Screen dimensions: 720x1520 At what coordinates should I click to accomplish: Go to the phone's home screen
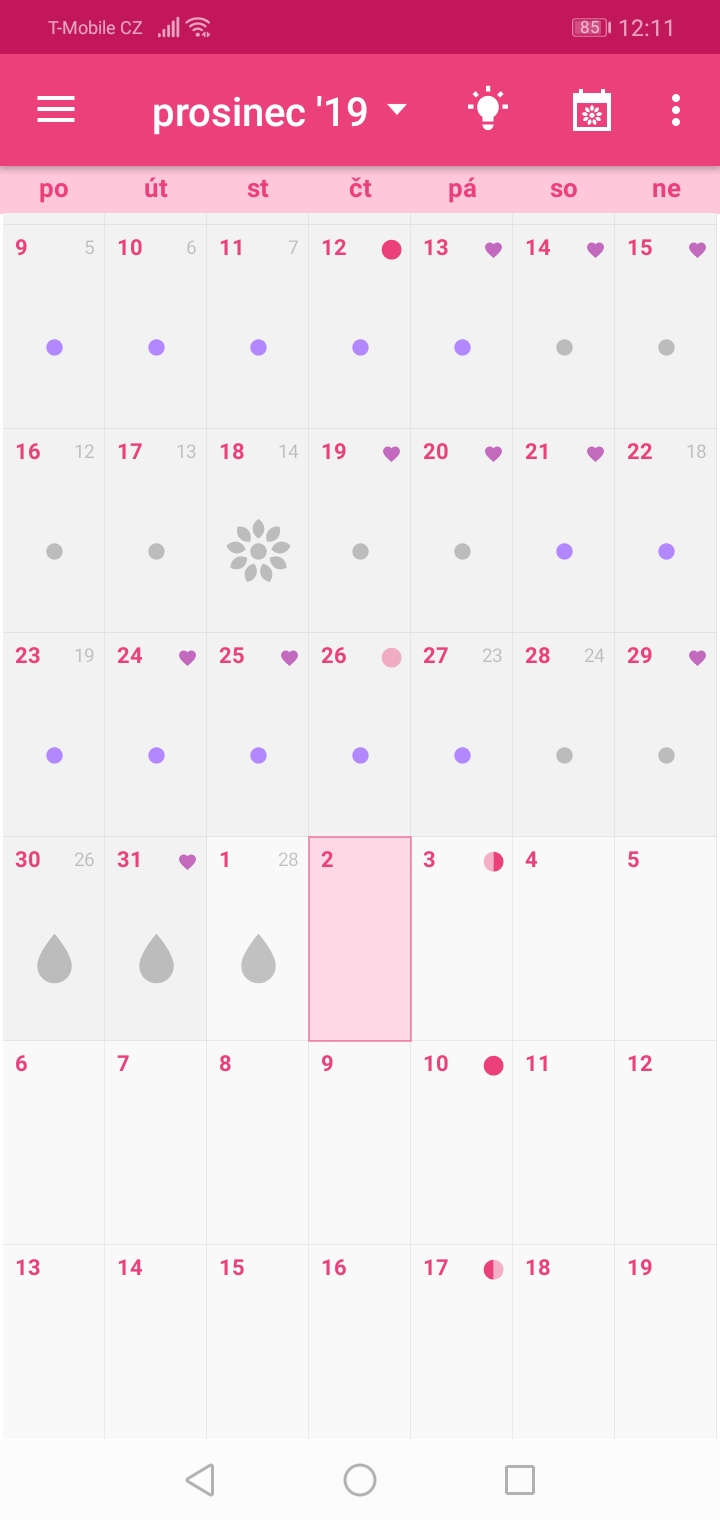click(x=360, y=1479)
